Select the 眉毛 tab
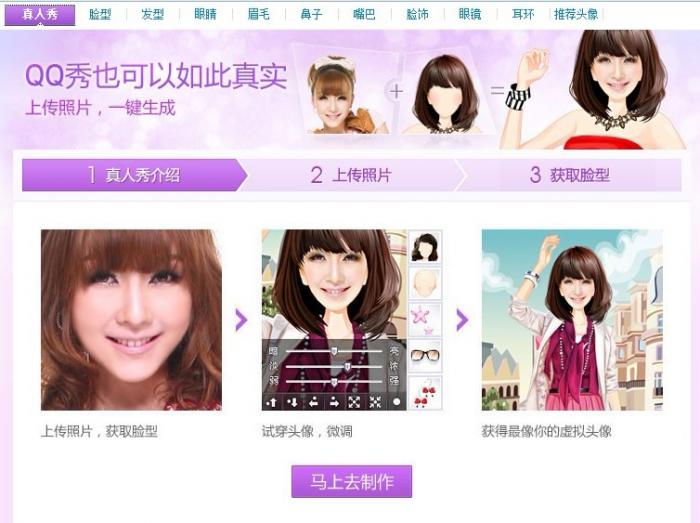This screenshot has width=700, height=523. click(x=258, y=14)
